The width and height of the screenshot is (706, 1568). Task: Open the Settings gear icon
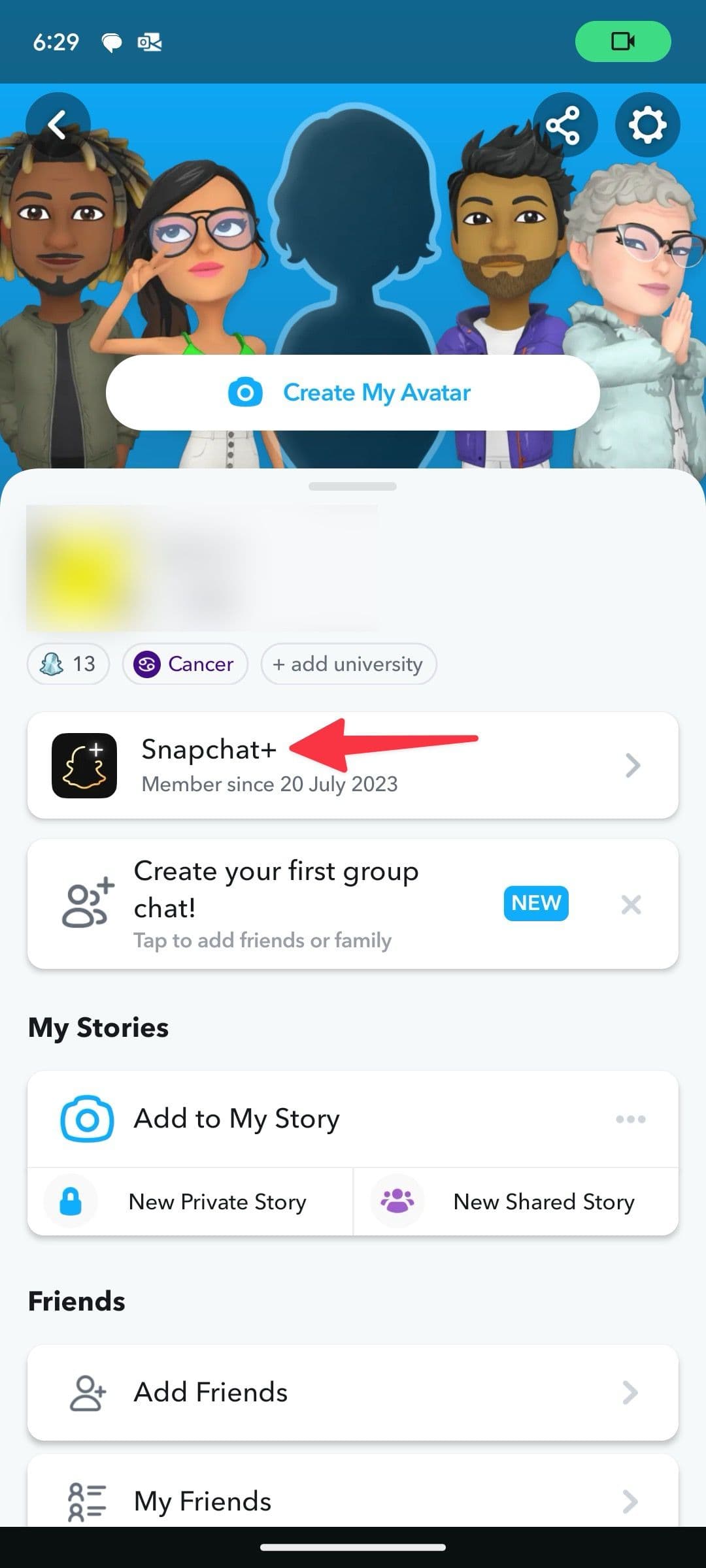coord(647,124)
